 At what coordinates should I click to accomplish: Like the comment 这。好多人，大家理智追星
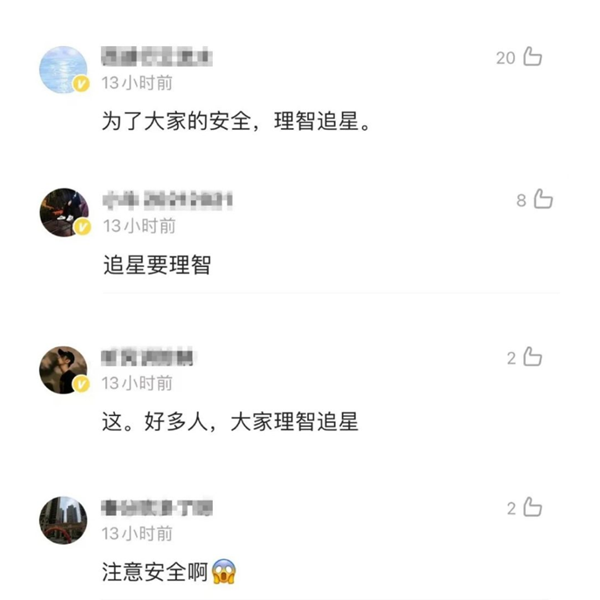tap(532, 357)
